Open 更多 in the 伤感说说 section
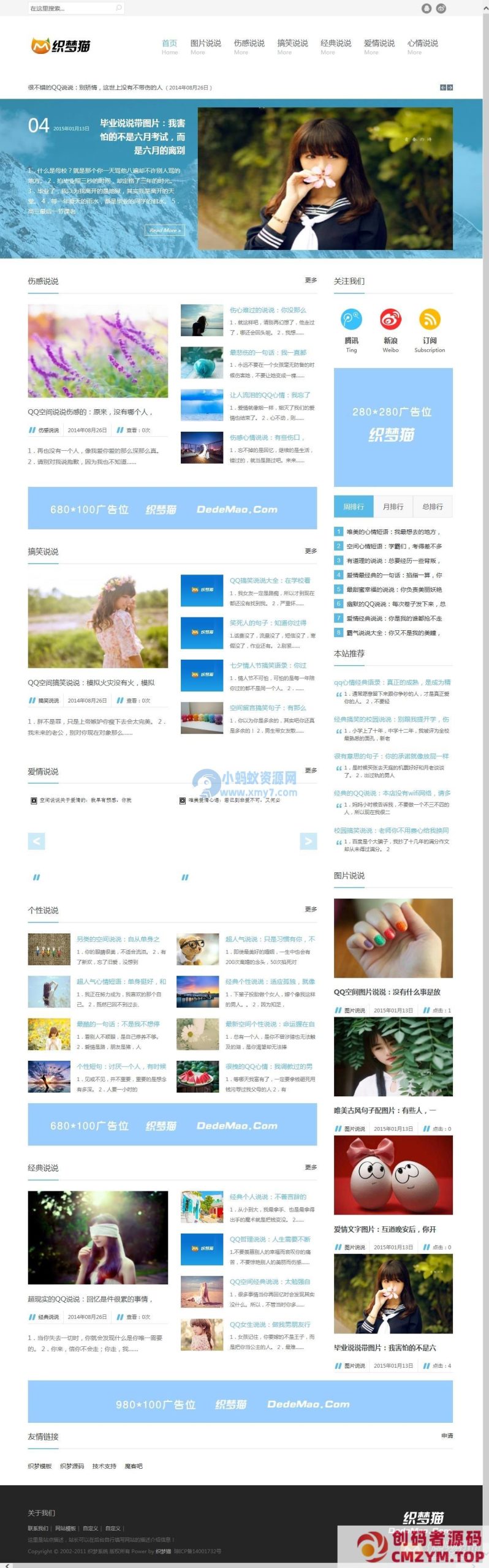Viewport: 489px width, 1568px height. point(311,280)
